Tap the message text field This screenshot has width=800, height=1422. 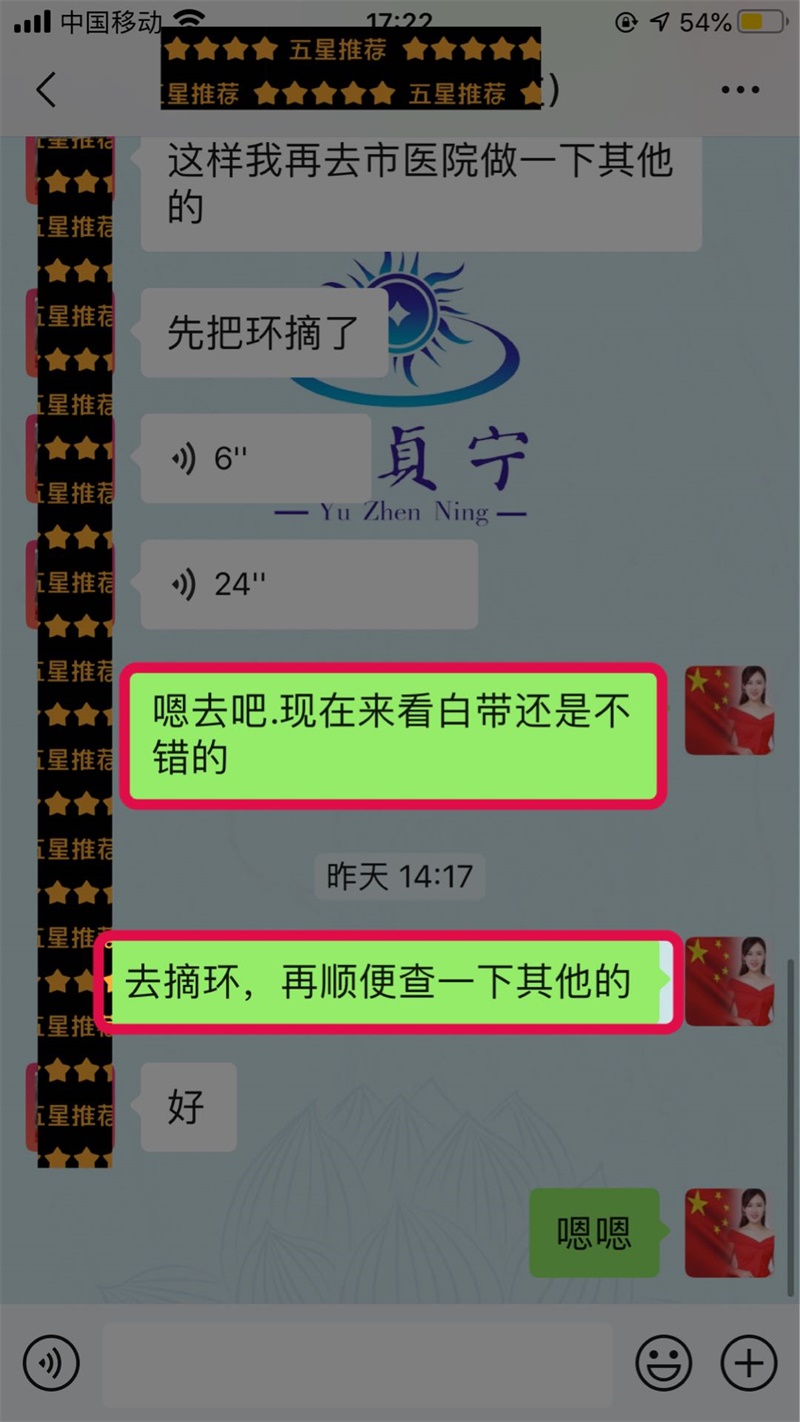[x=357, y=1364]
